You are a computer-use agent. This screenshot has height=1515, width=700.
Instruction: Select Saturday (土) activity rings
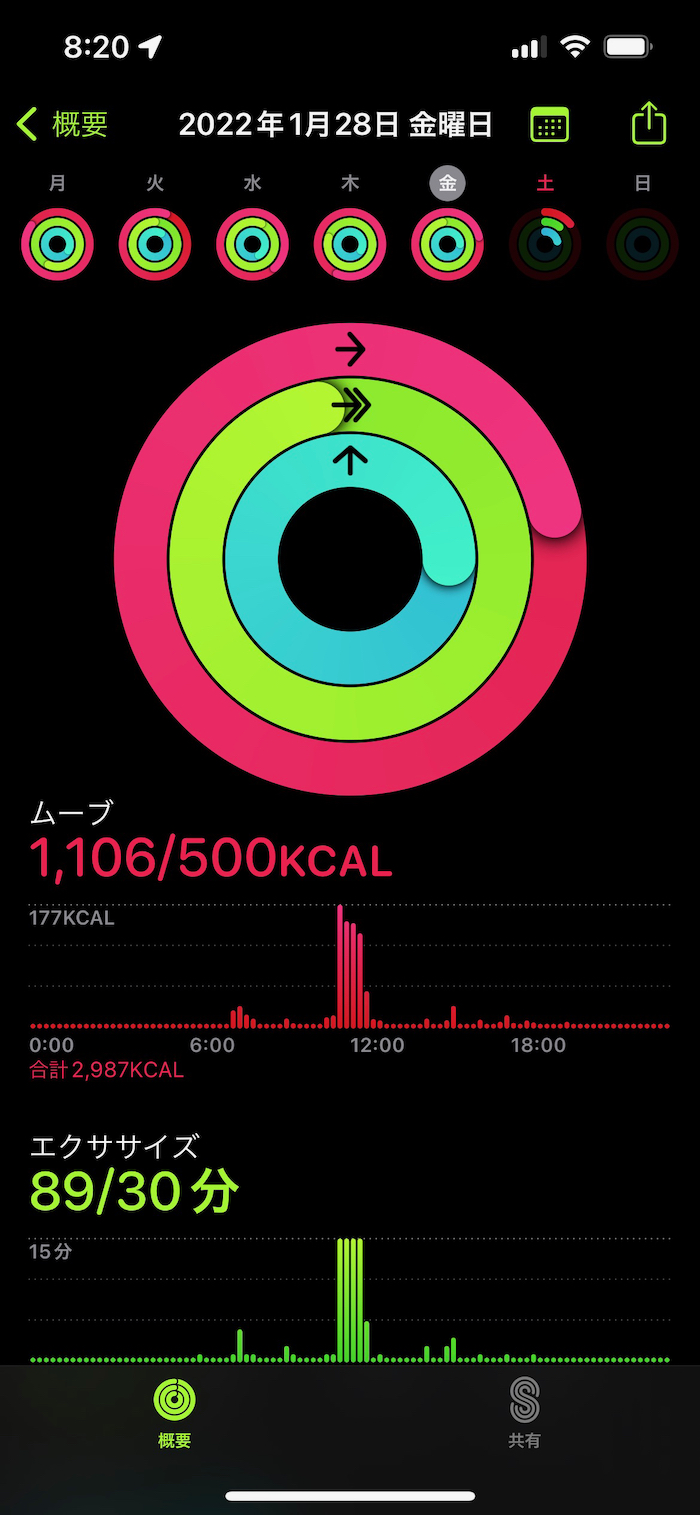pyautogui.click(x=545, y=244)
